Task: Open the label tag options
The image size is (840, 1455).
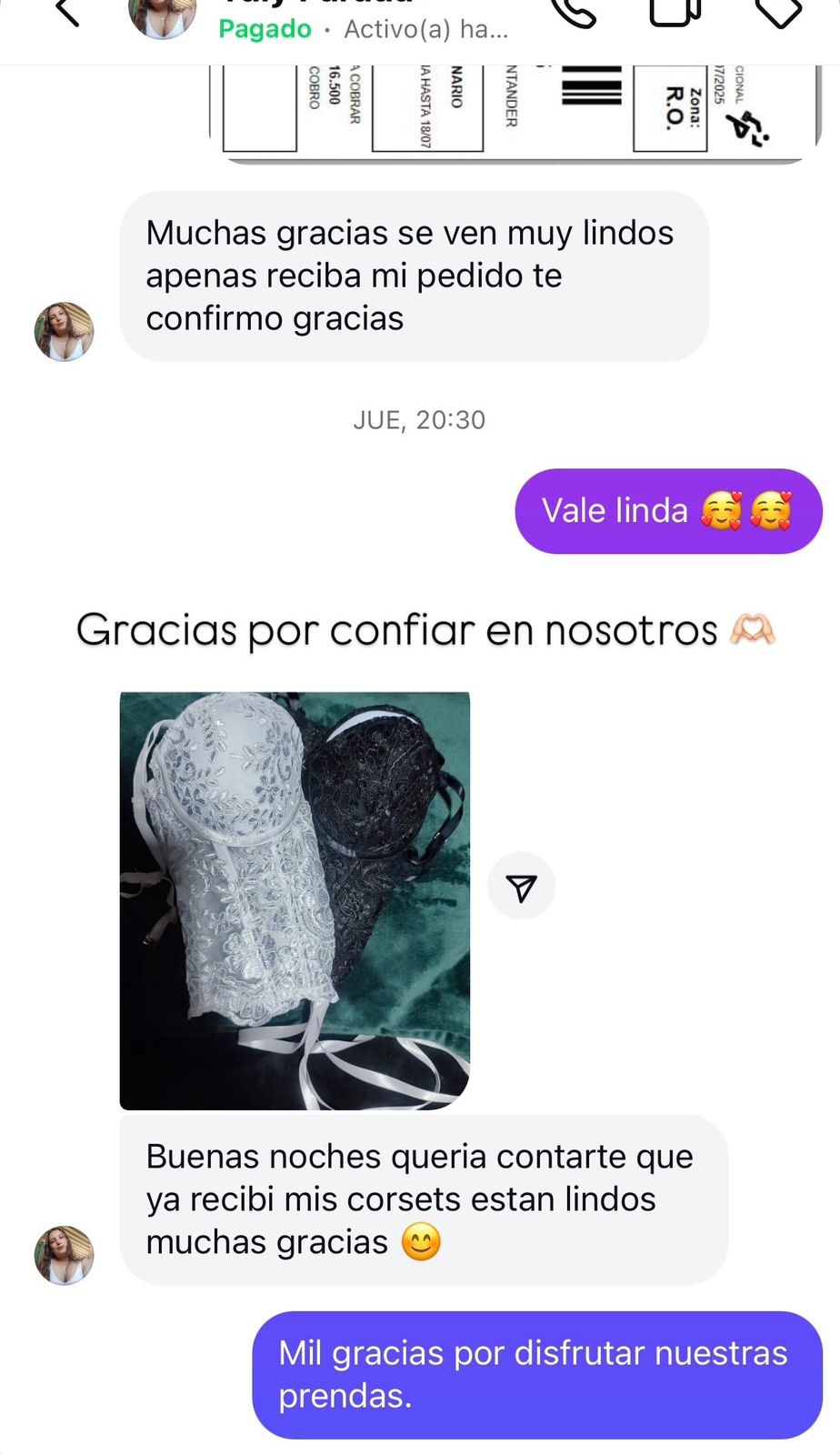Action: tap(779, 11)
